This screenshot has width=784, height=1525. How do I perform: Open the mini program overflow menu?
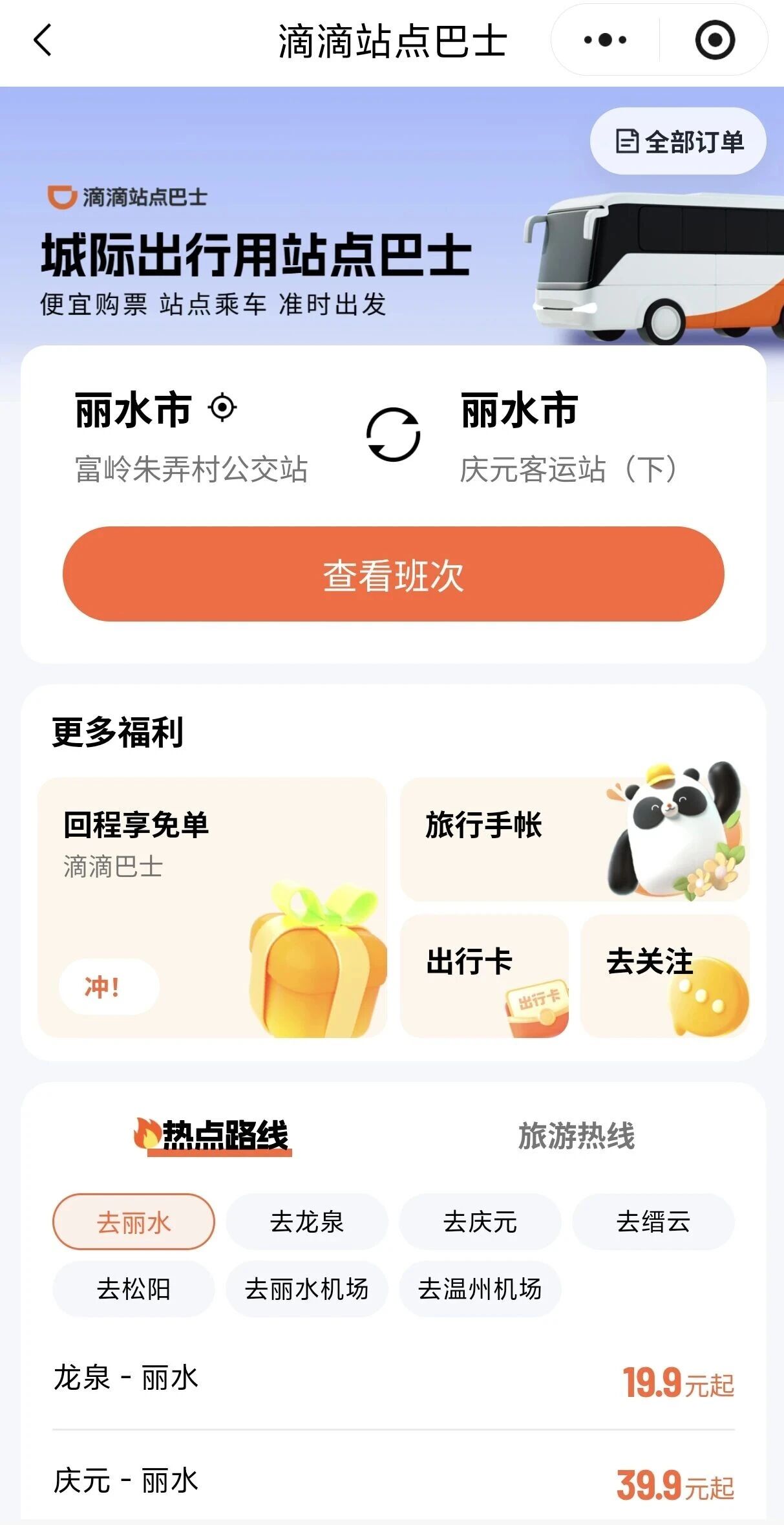(x=605, y=40)
